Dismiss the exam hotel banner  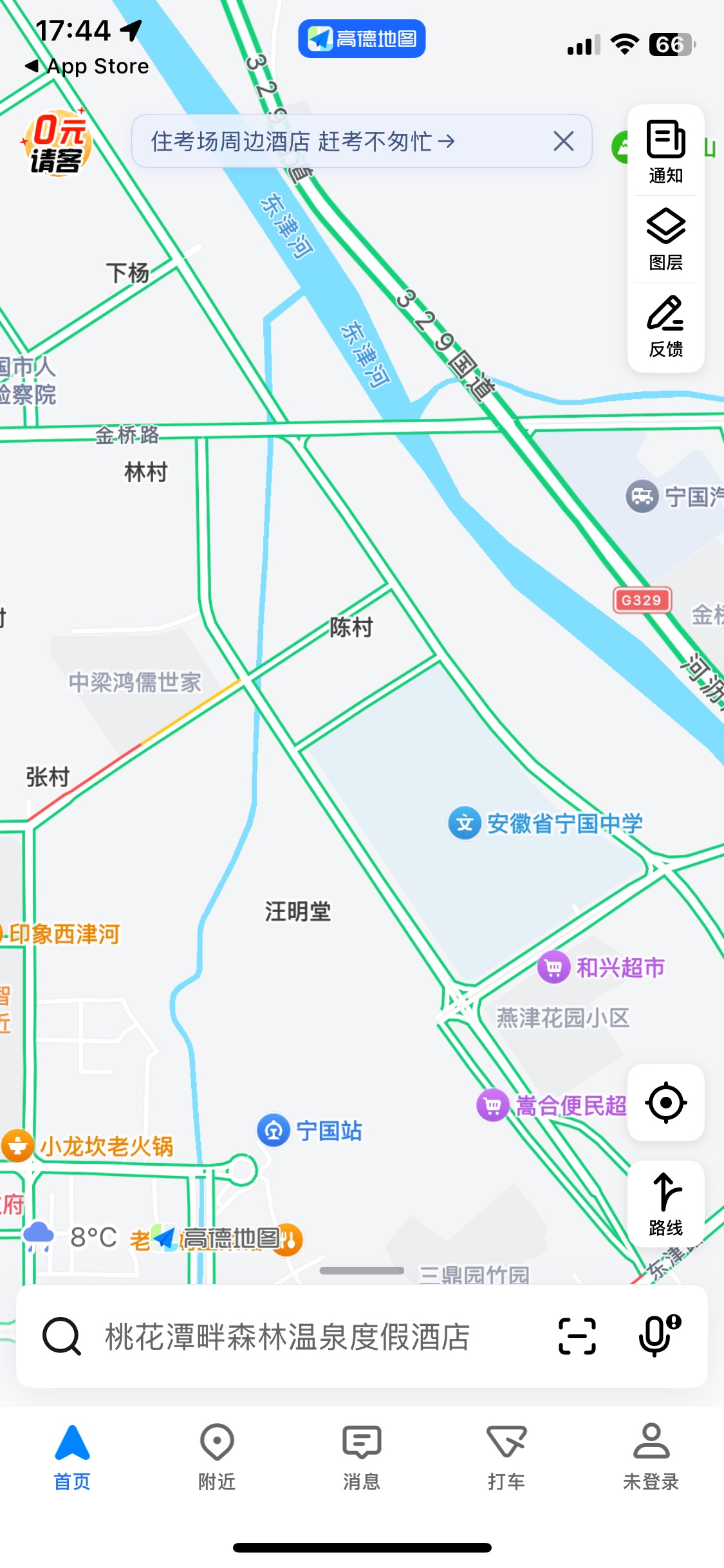pyautogui.click(x=563, y=141)
